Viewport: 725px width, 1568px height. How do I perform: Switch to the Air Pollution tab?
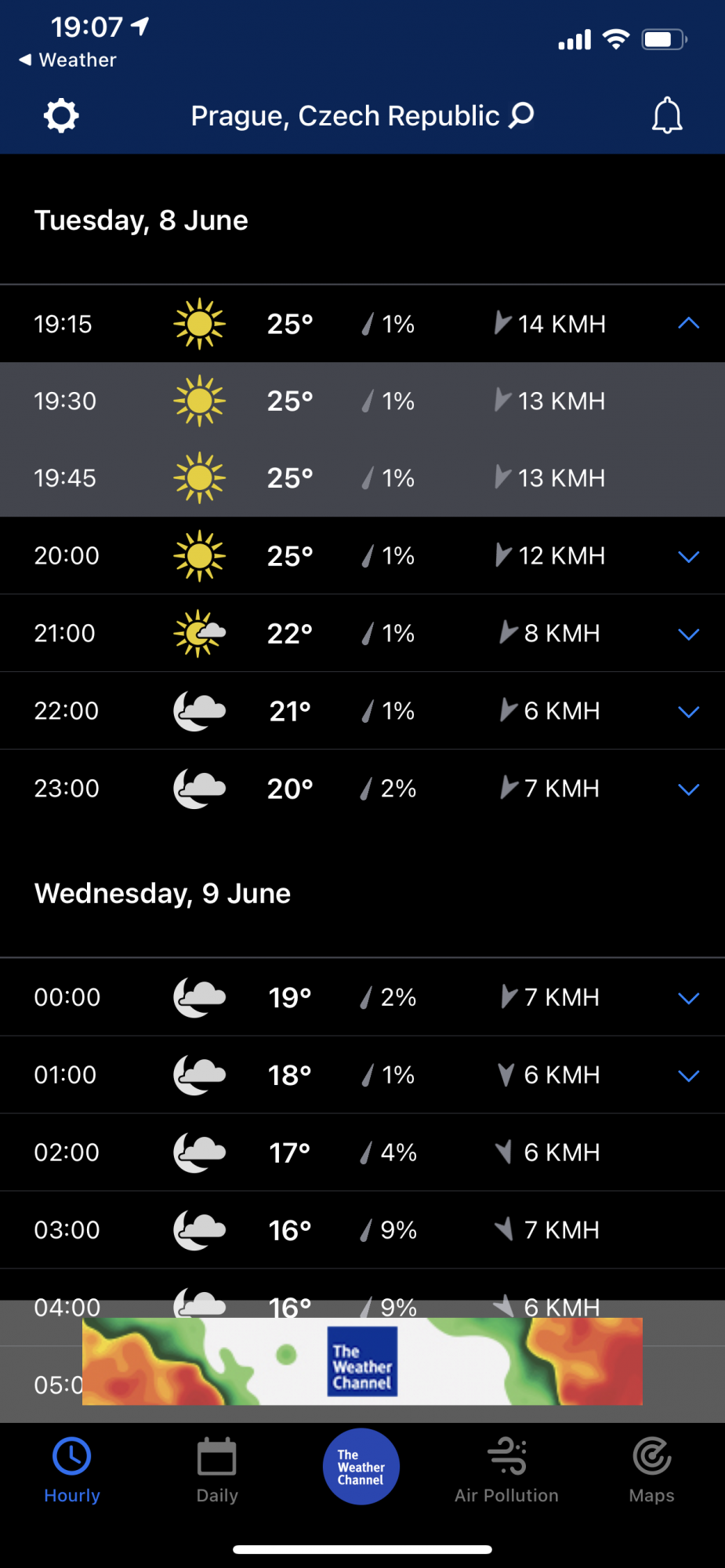[x=506, y=1470]
